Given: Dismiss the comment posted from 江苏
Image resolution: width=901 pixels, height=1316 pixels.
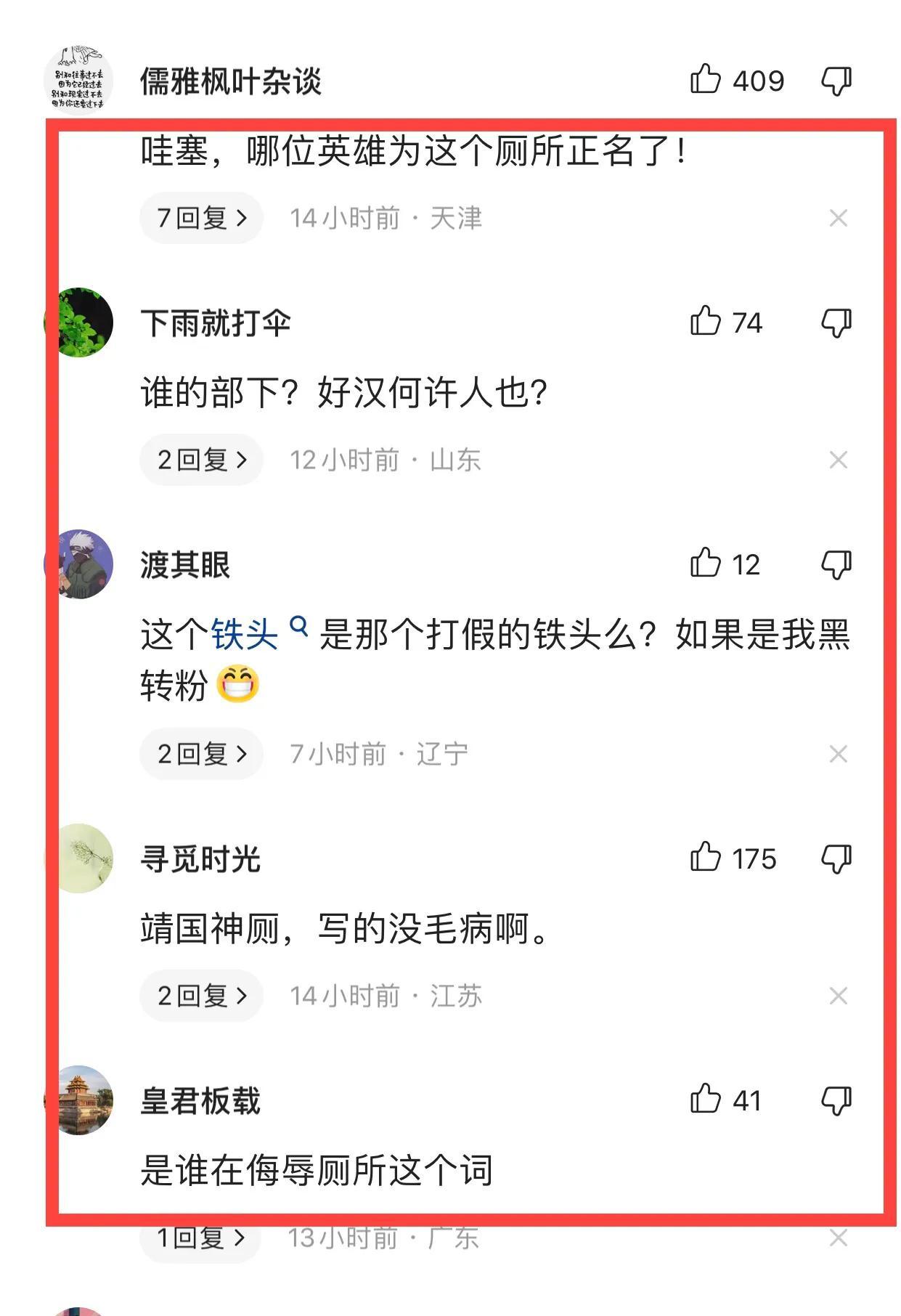Looking at the screenshot, I should pyautogui.click(x=838, y=996).
